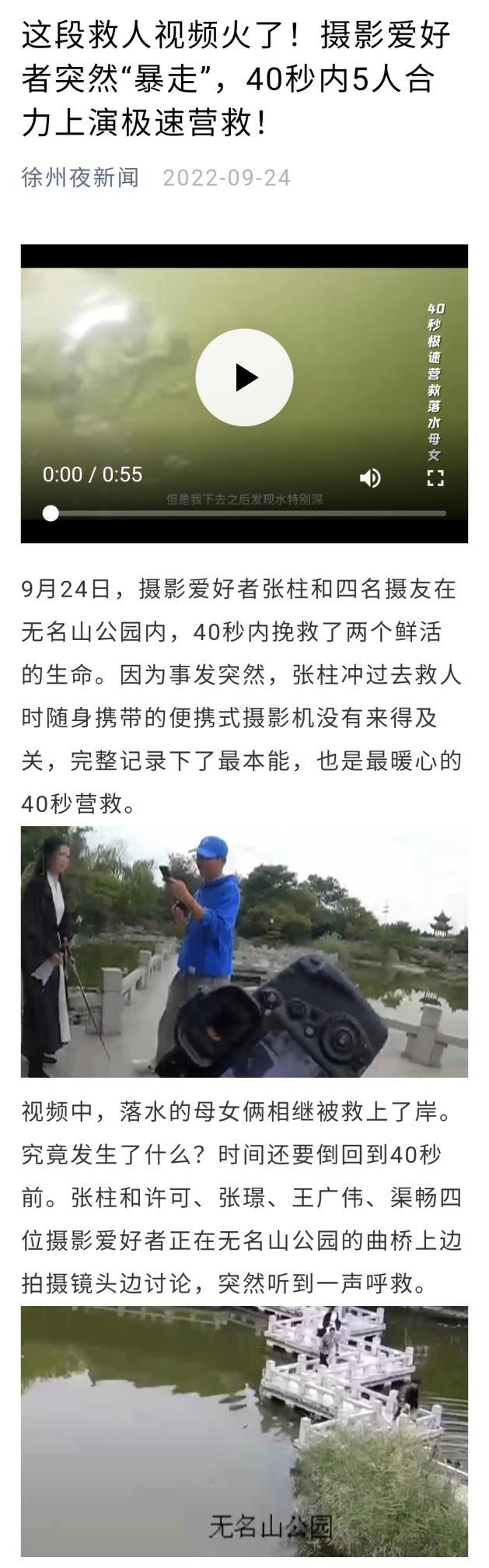View the photographer photo in full

pyautogui.click(x=244, y=951)
